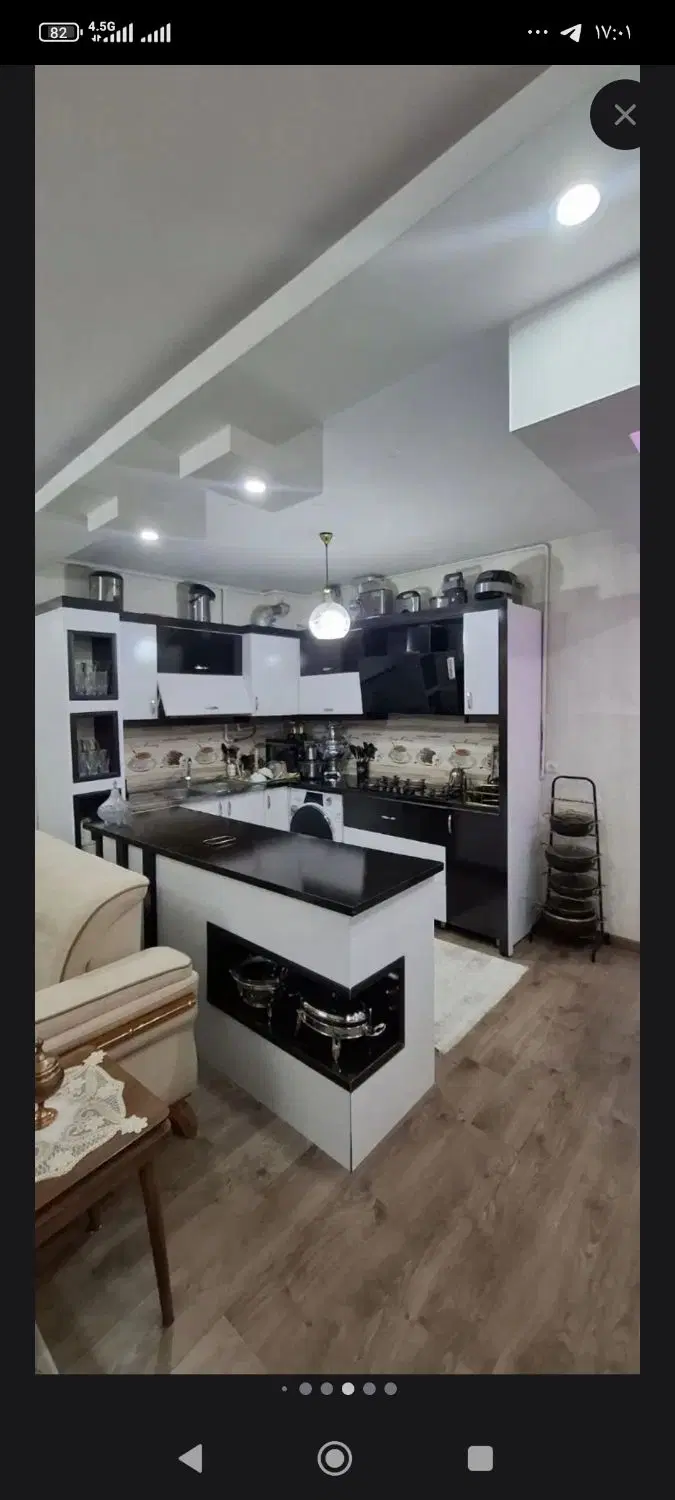Go to the home screen
The width and height of the screenshot is (675, 1500).
335,1458
